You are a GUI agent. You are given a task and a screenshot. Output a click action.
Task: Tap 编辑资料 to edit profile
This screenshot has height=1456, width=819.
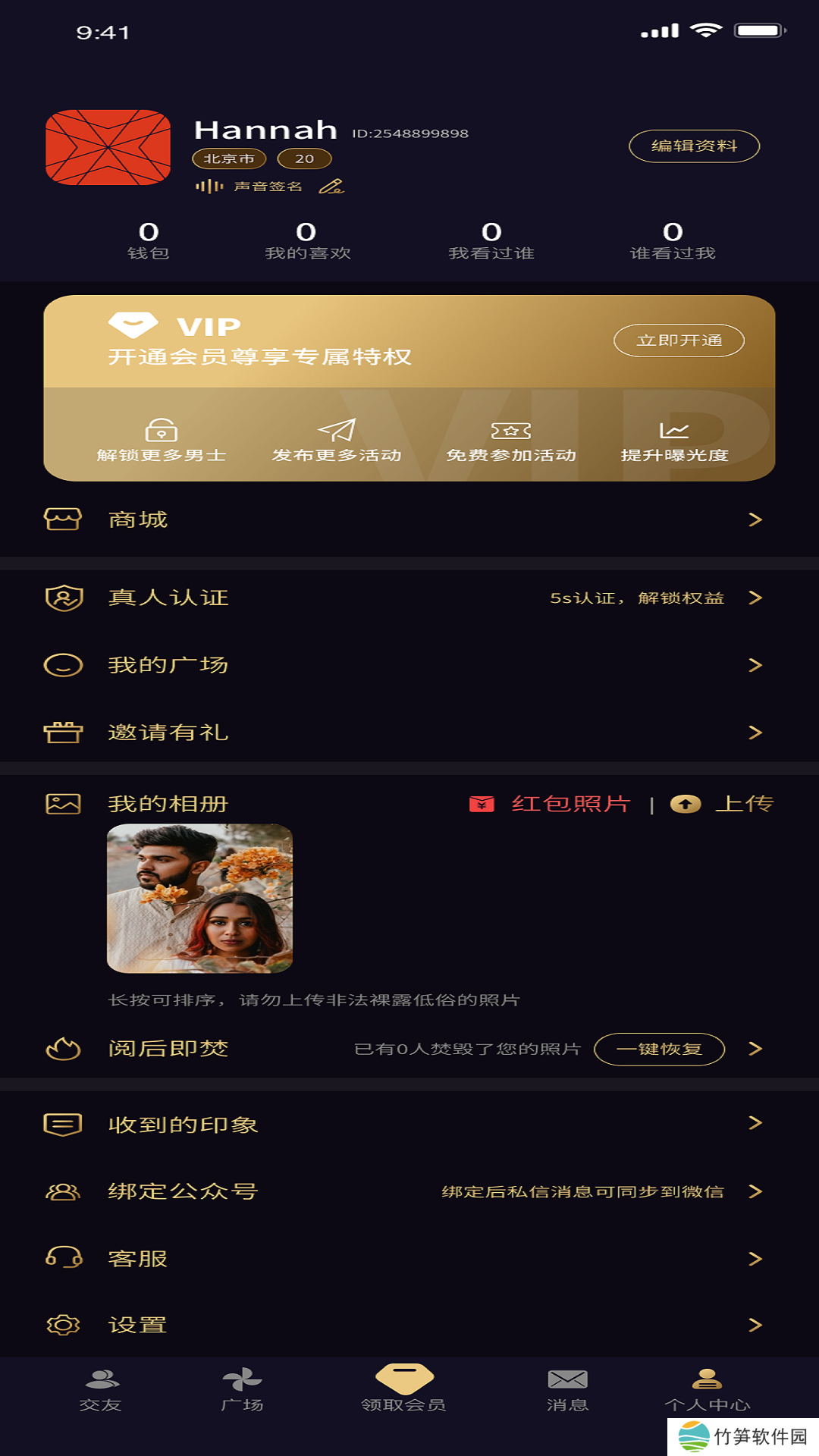pos(694,146)
